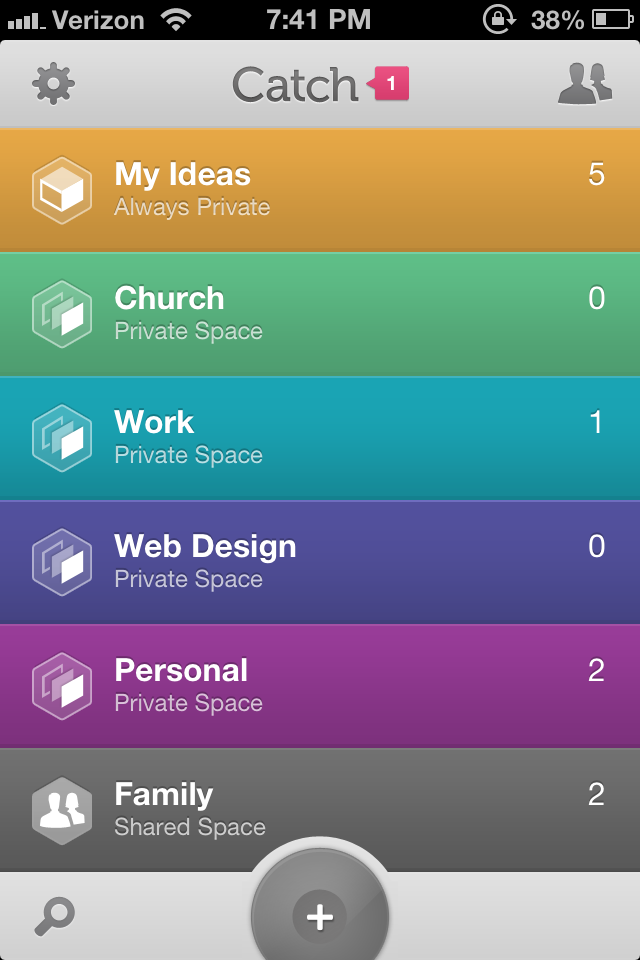Open the My Ideas space

pos(320,190)
